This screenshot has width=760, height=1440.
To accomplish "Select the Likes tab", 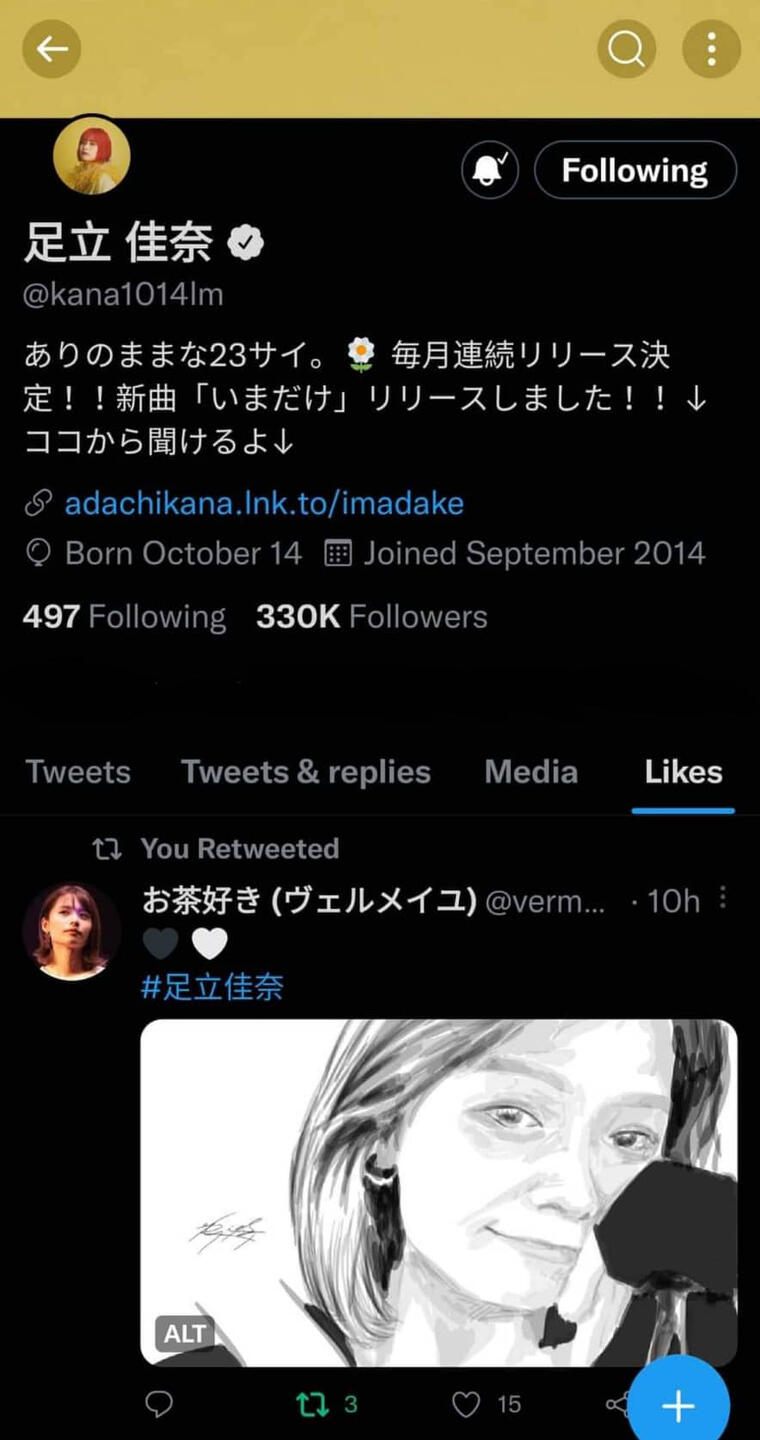I will coord(683,772).
